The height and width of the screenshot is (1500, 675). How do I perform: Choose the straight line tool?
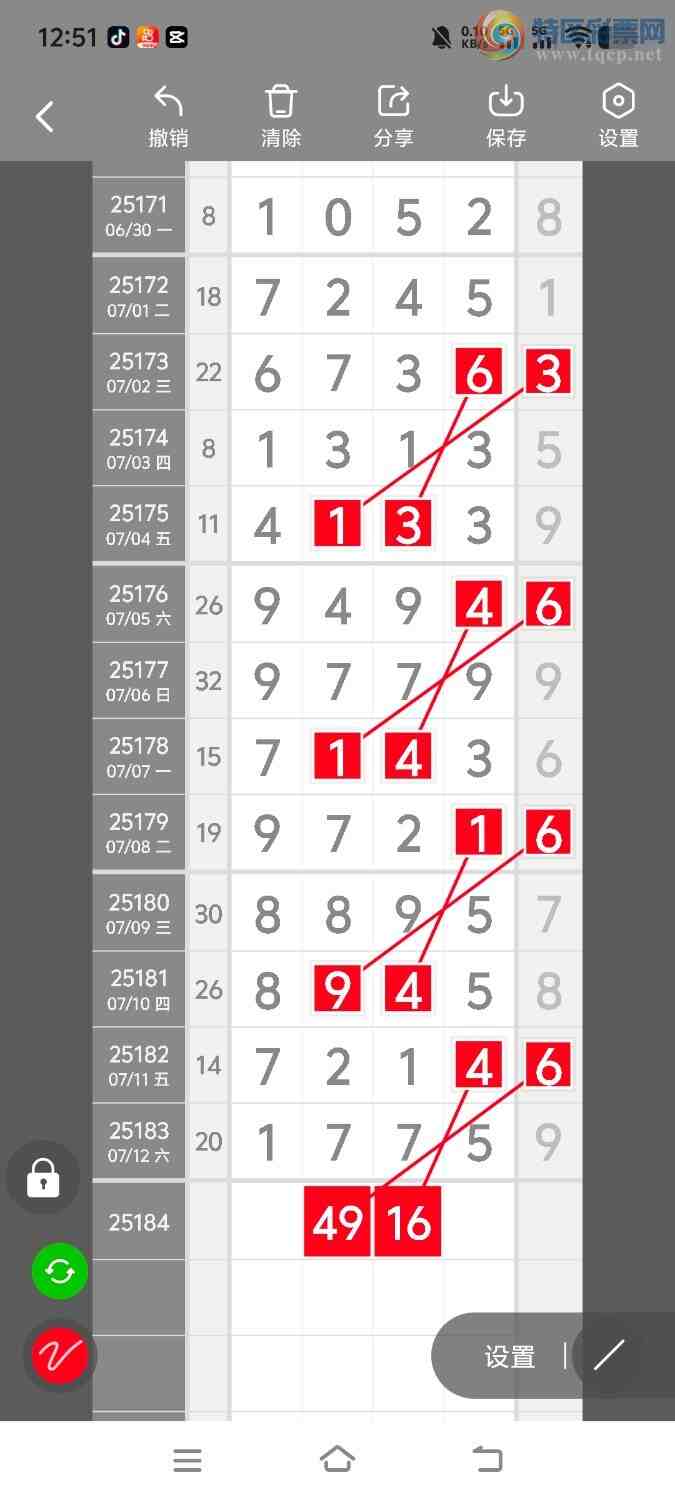point(609,1355)
